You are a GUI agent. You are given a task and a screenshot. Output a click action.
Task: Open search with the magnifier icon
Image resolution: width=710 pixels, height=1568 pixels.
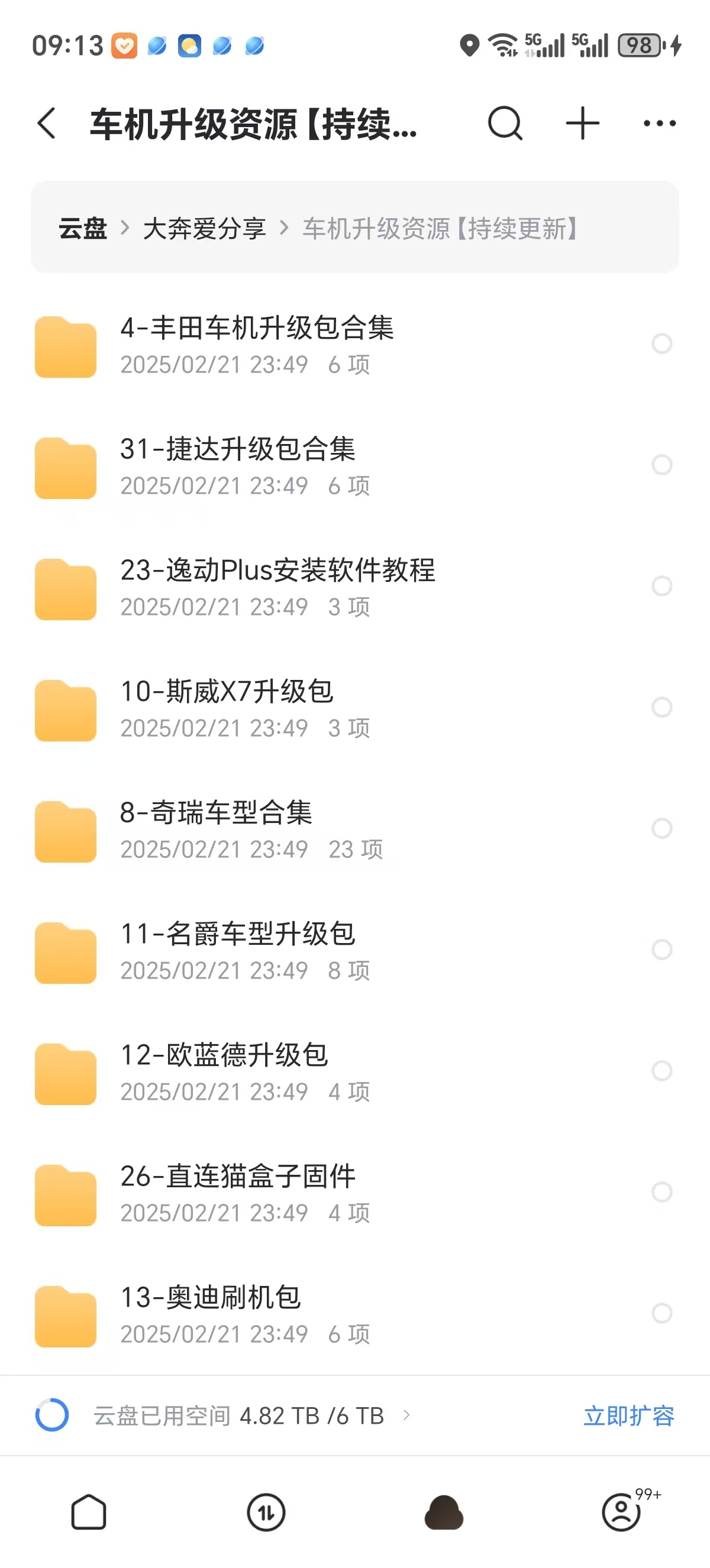coord(504,122)
